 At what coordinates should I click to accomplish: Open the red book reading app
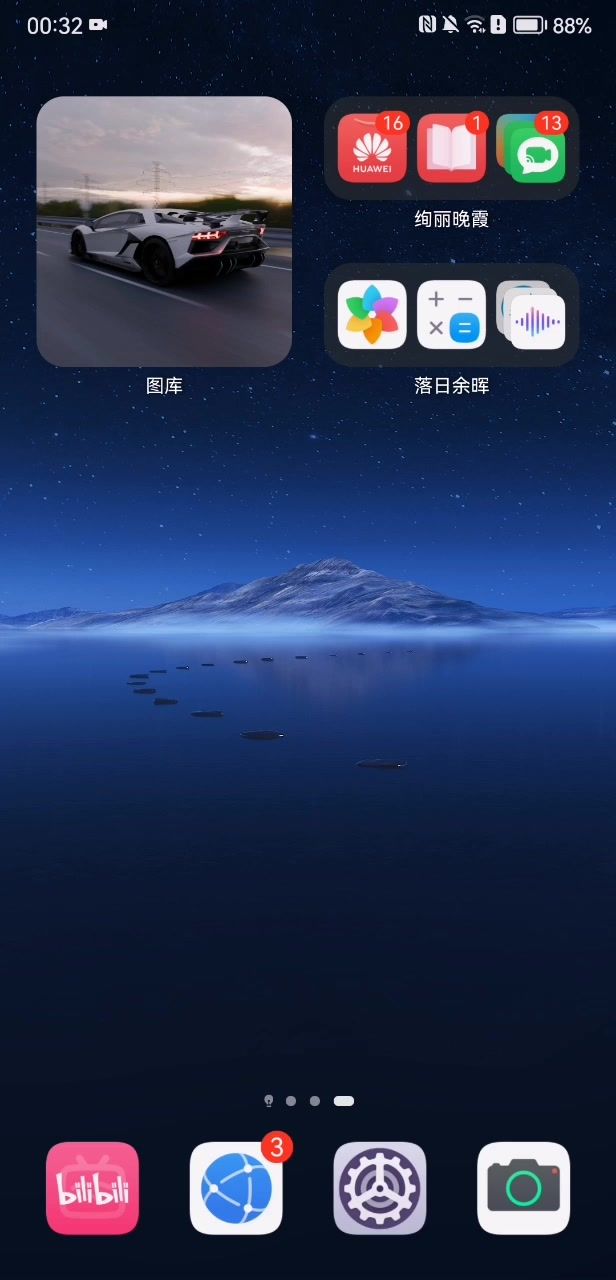tap(451, 149)
